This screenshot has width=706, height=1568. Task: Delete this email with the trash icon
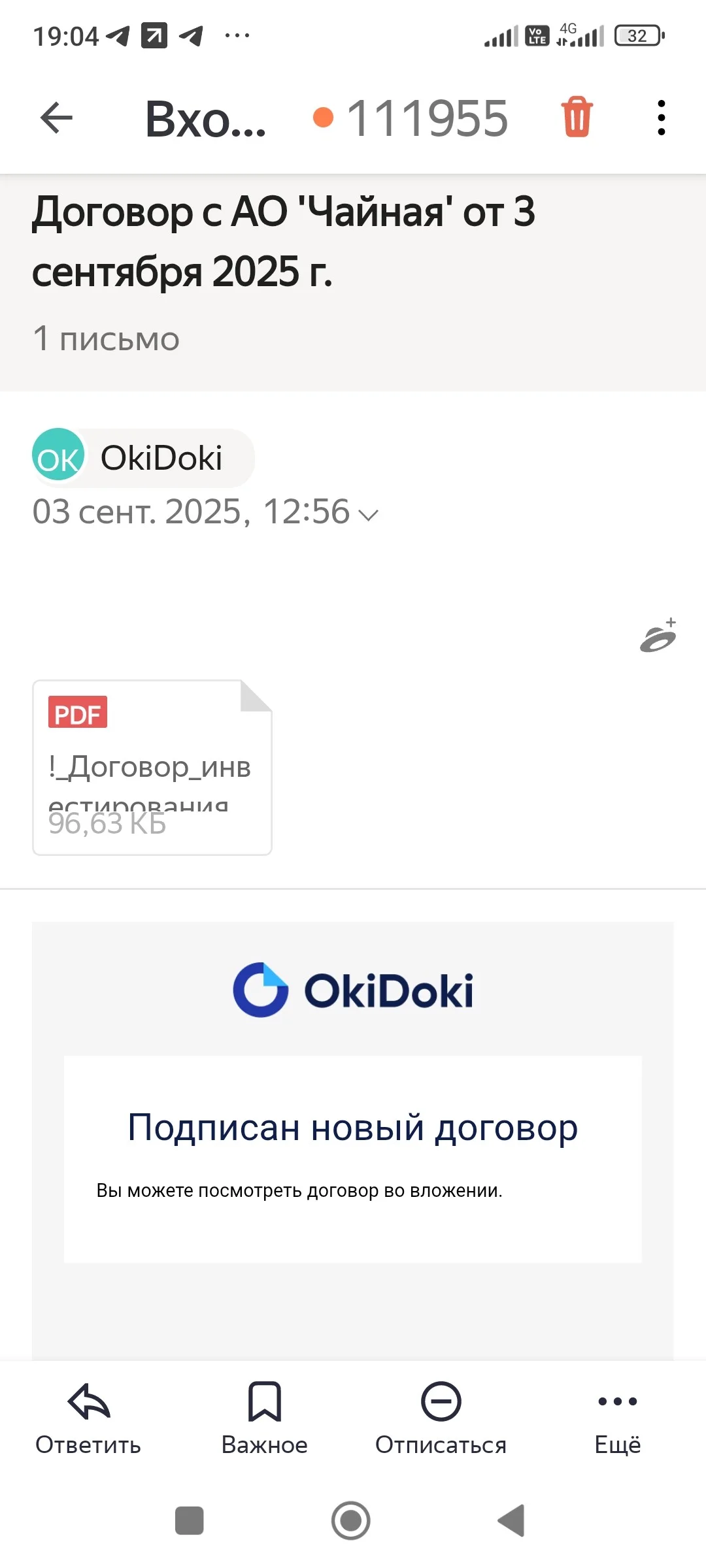click(x=577, y=117)
